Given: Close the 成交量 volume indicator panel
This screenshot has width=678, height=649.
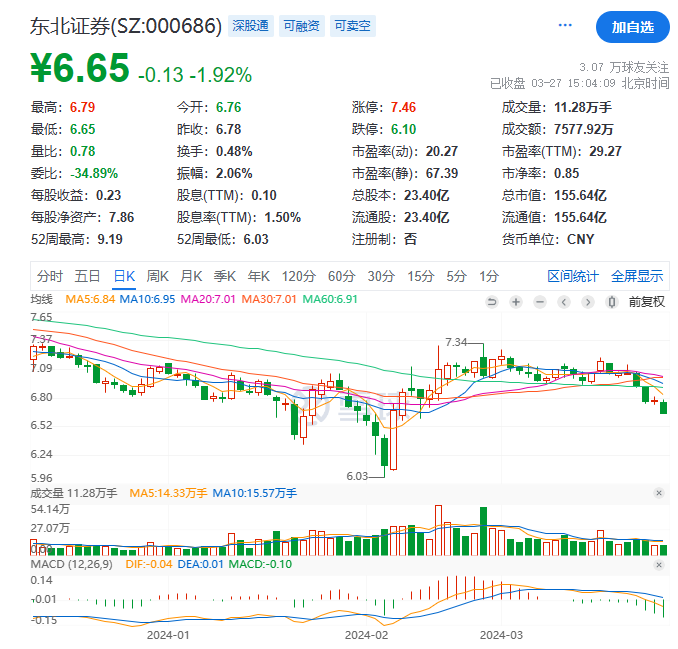Looking at the screenshot, I should 659,493.
